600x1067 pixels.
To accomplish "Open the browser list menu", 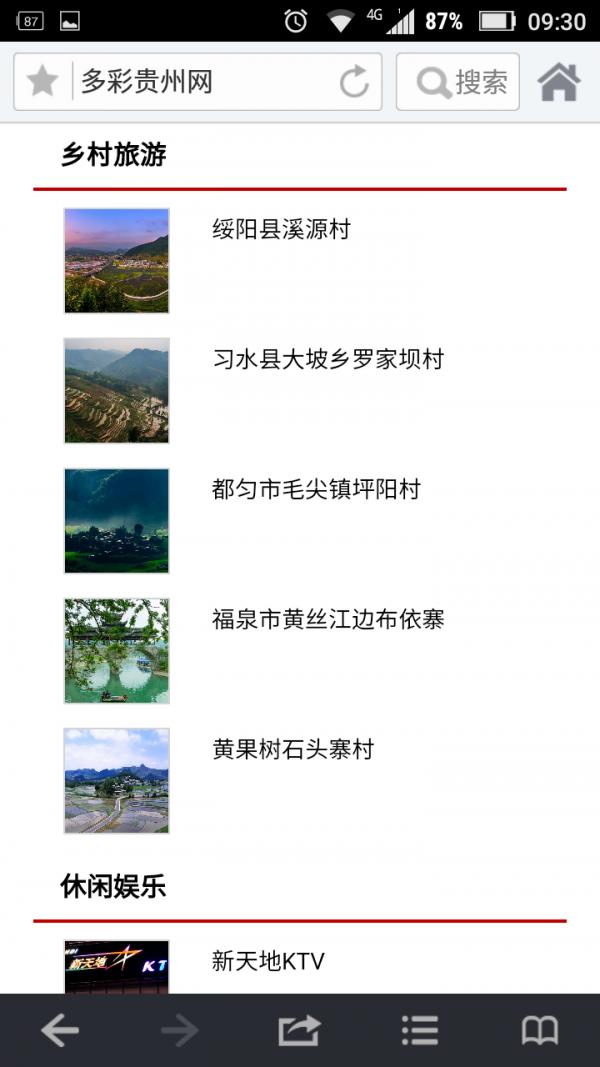I will 420,1030.
